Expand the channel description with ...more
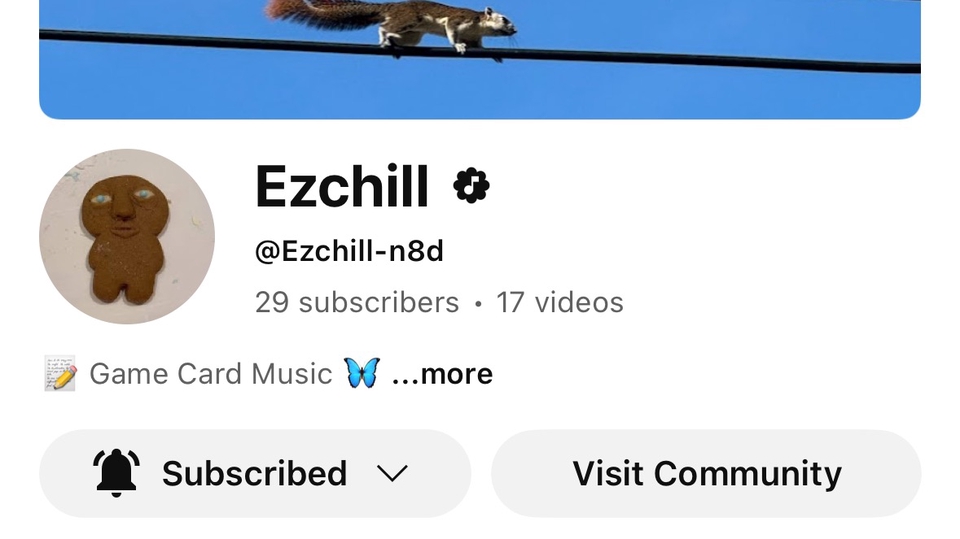960x539 pixels. click(442, 374)
